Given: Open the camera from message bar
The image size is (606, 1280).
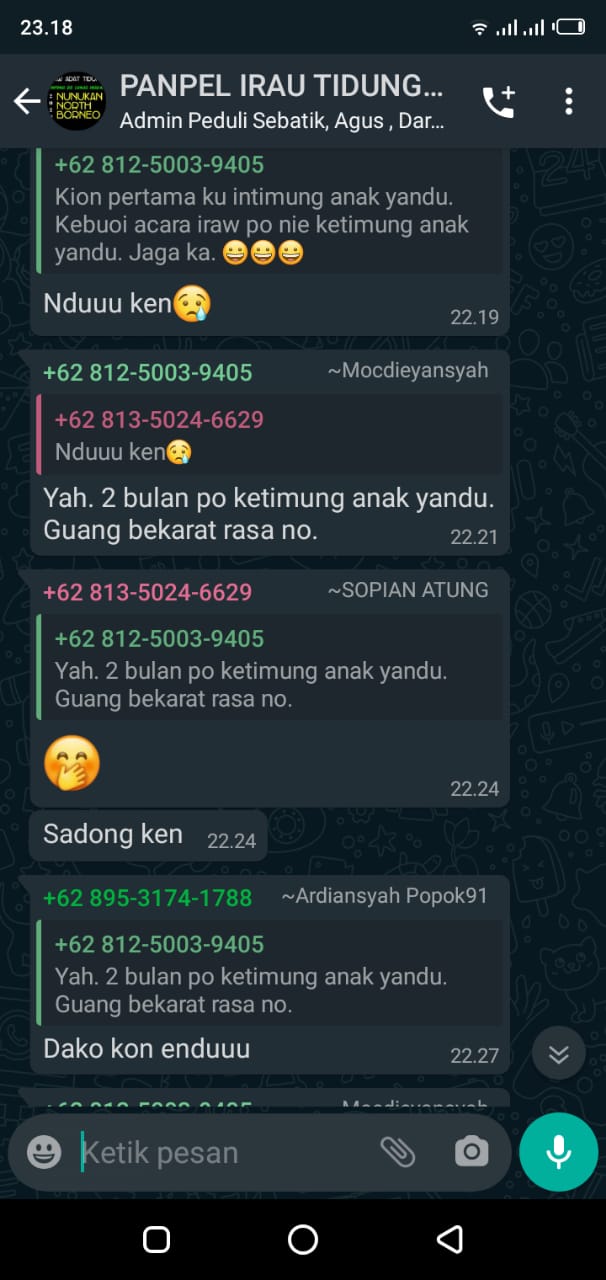Looking at the screenshot, I should tap(471, 1152).
